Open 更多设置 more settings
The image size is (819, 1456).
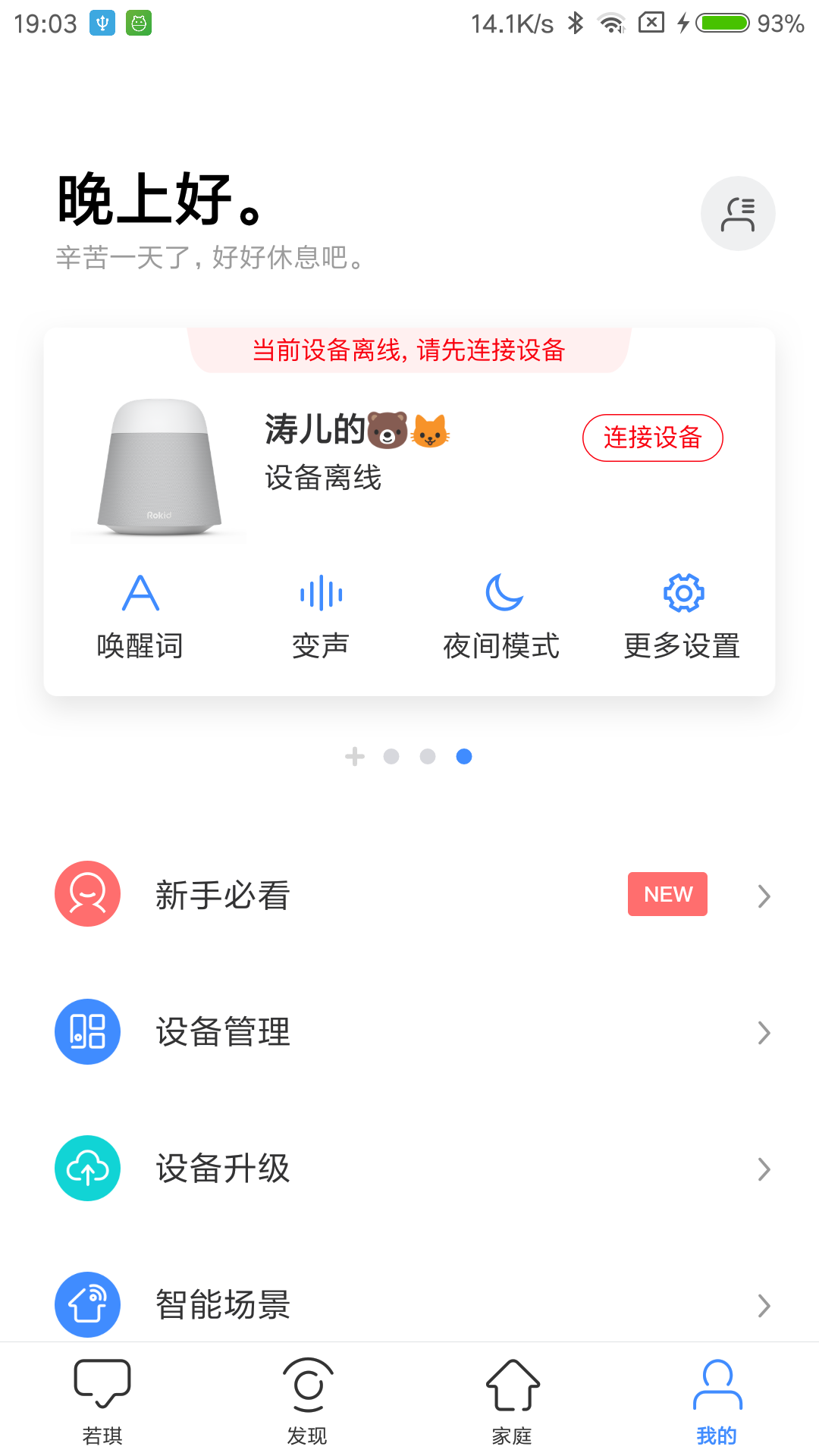pyautogui.click(x=682, y=616)
